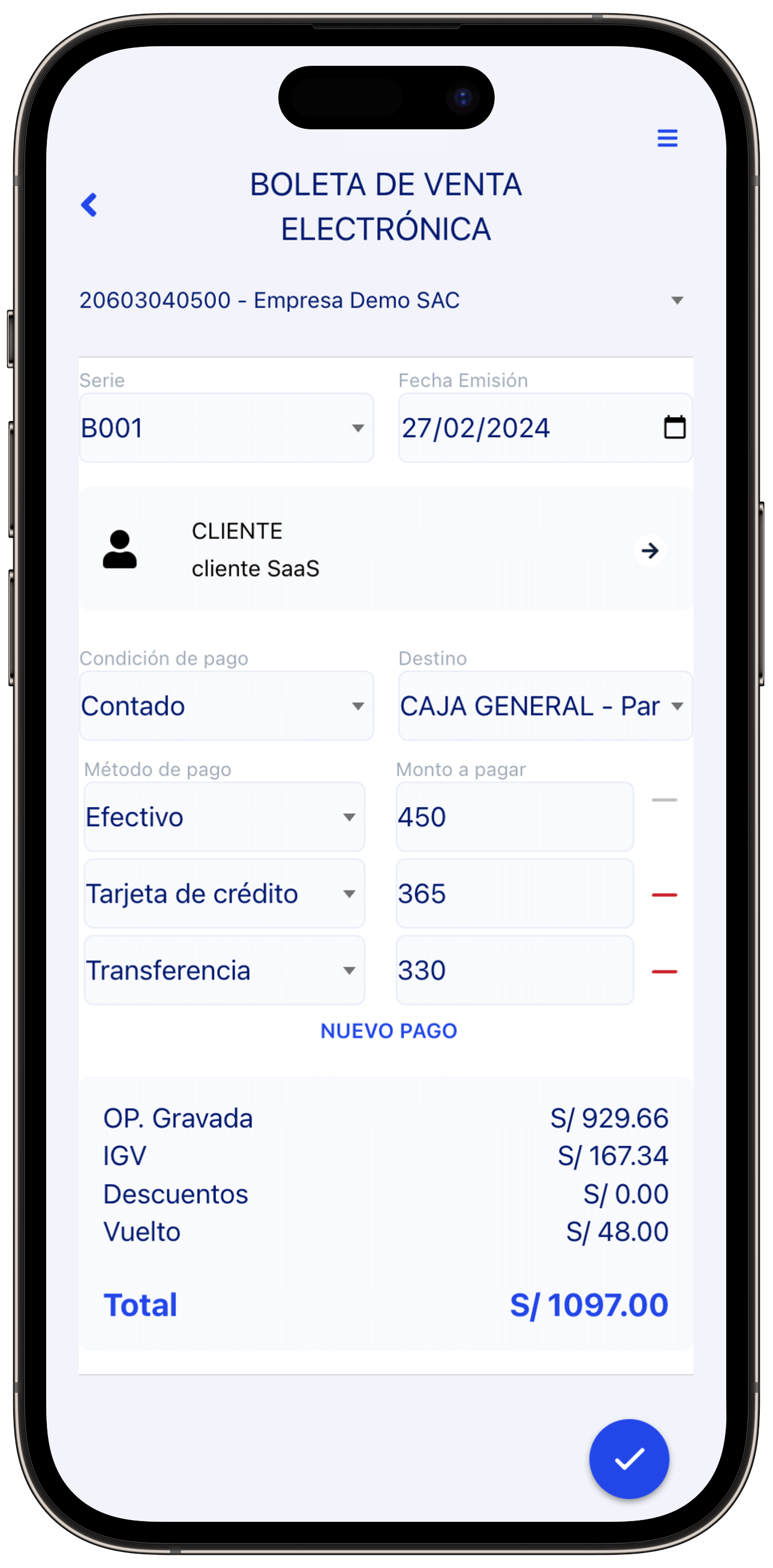This screenshot has height=1568, width=773.
Task: Change the Efectivo payment method
Action: pos(224,817)
